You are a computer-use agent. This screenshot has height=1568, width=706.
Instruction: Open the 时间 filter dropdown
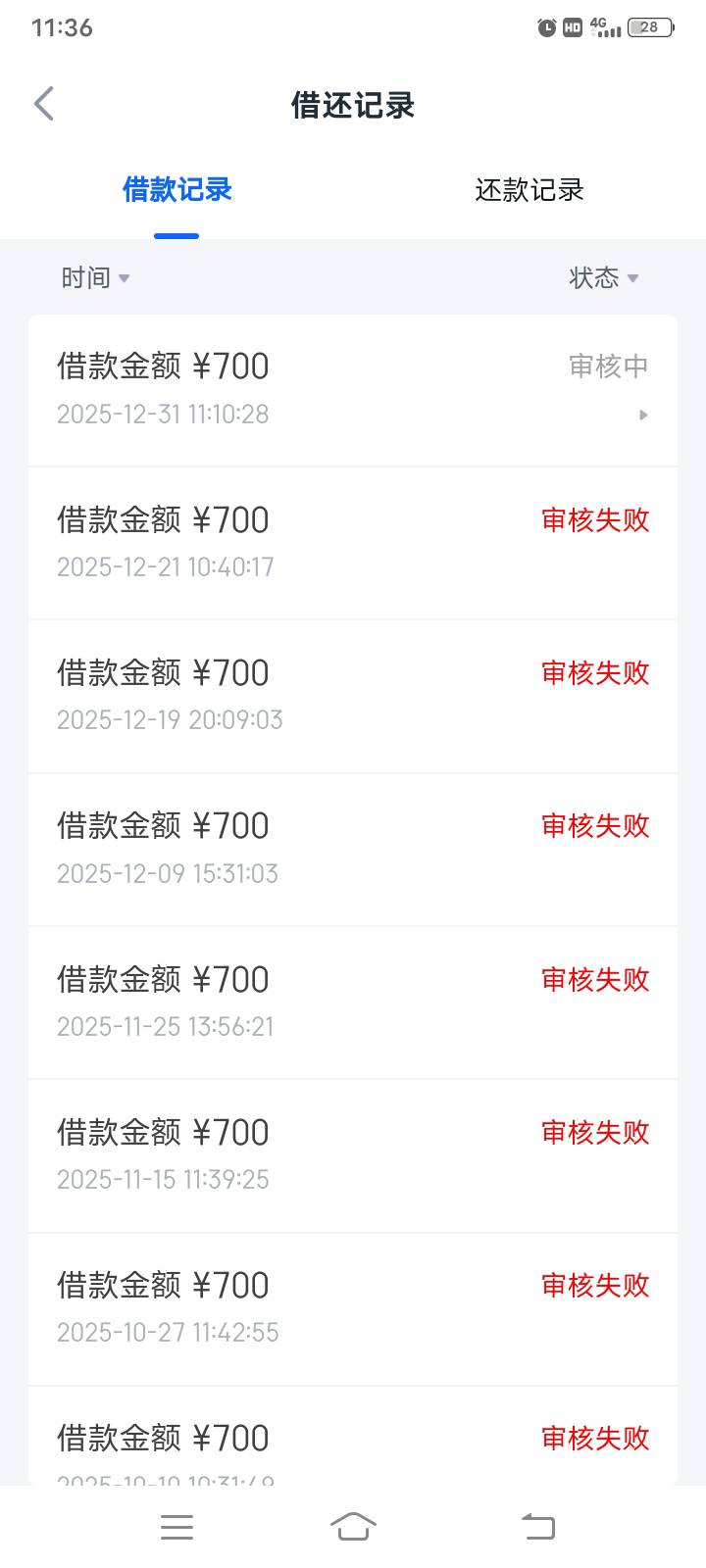95,278
